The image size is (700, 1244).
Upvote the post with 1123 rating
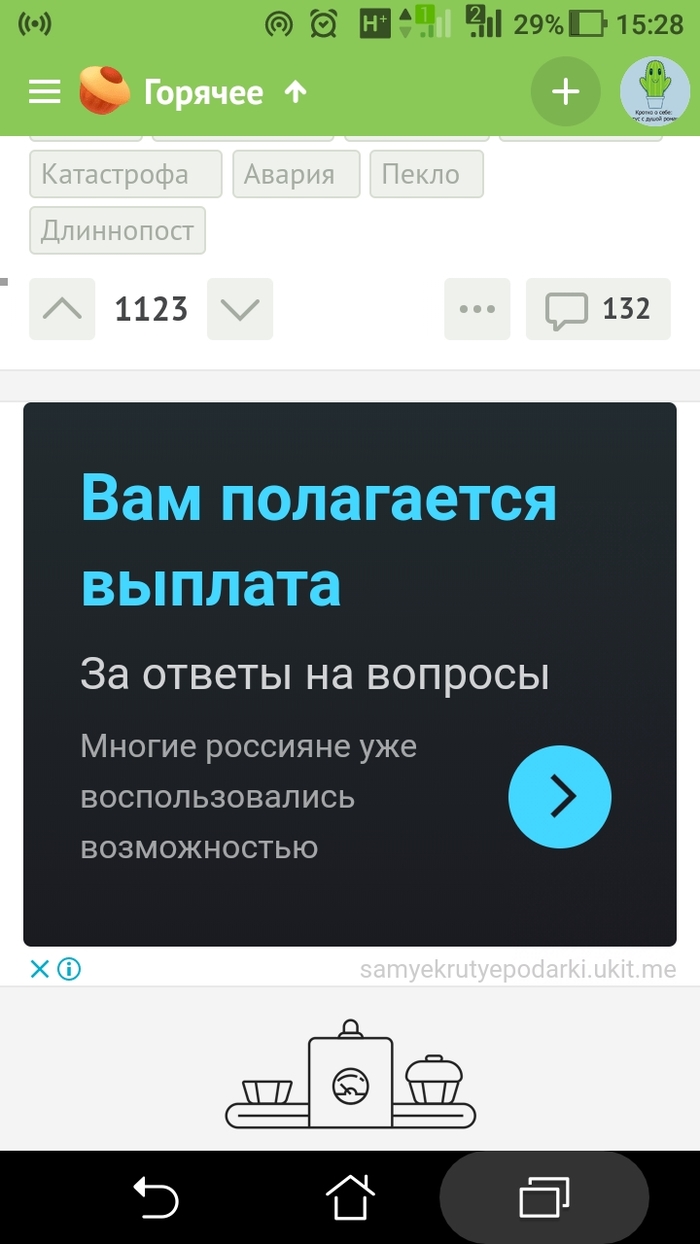pos(63,309)
